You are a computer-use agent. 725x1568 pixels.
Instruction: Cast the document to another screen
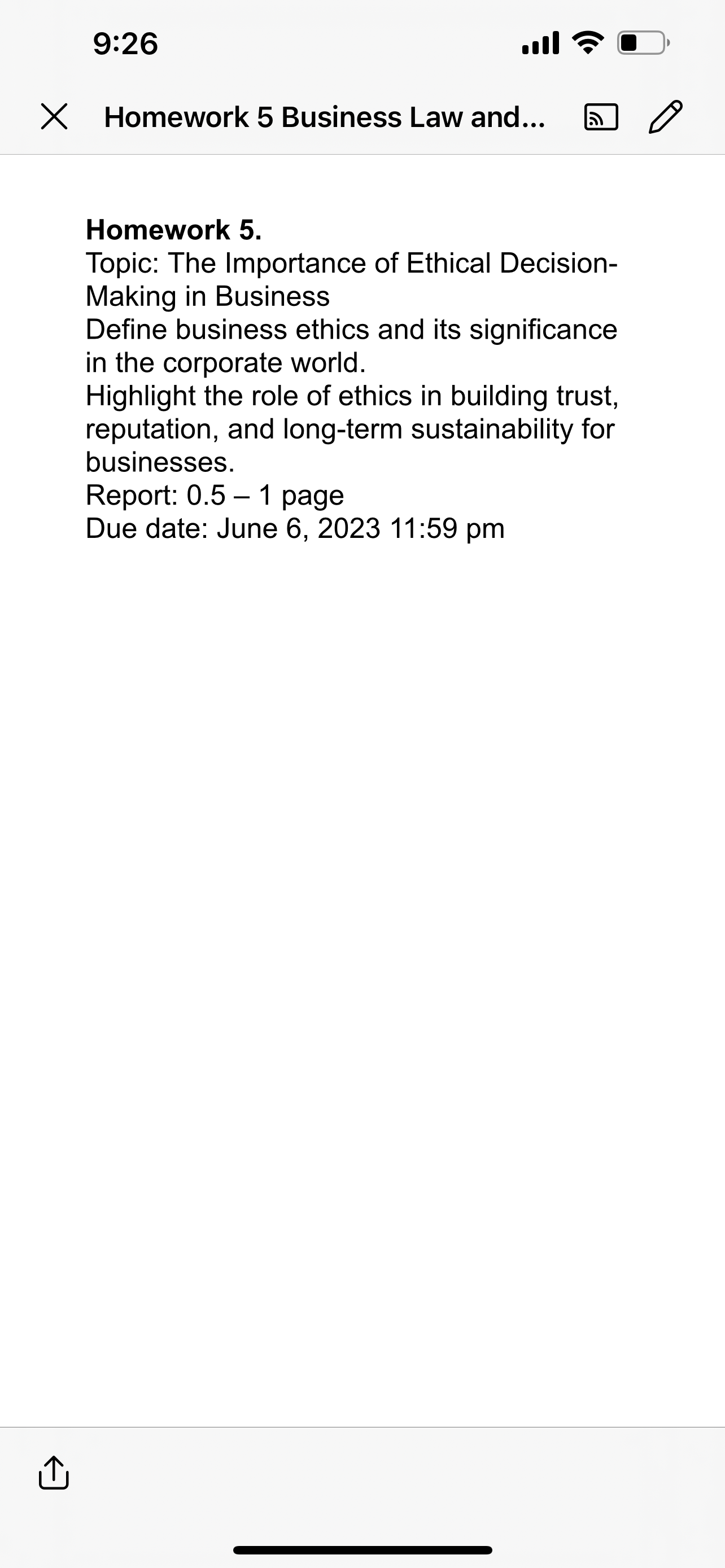pos(601,117)
